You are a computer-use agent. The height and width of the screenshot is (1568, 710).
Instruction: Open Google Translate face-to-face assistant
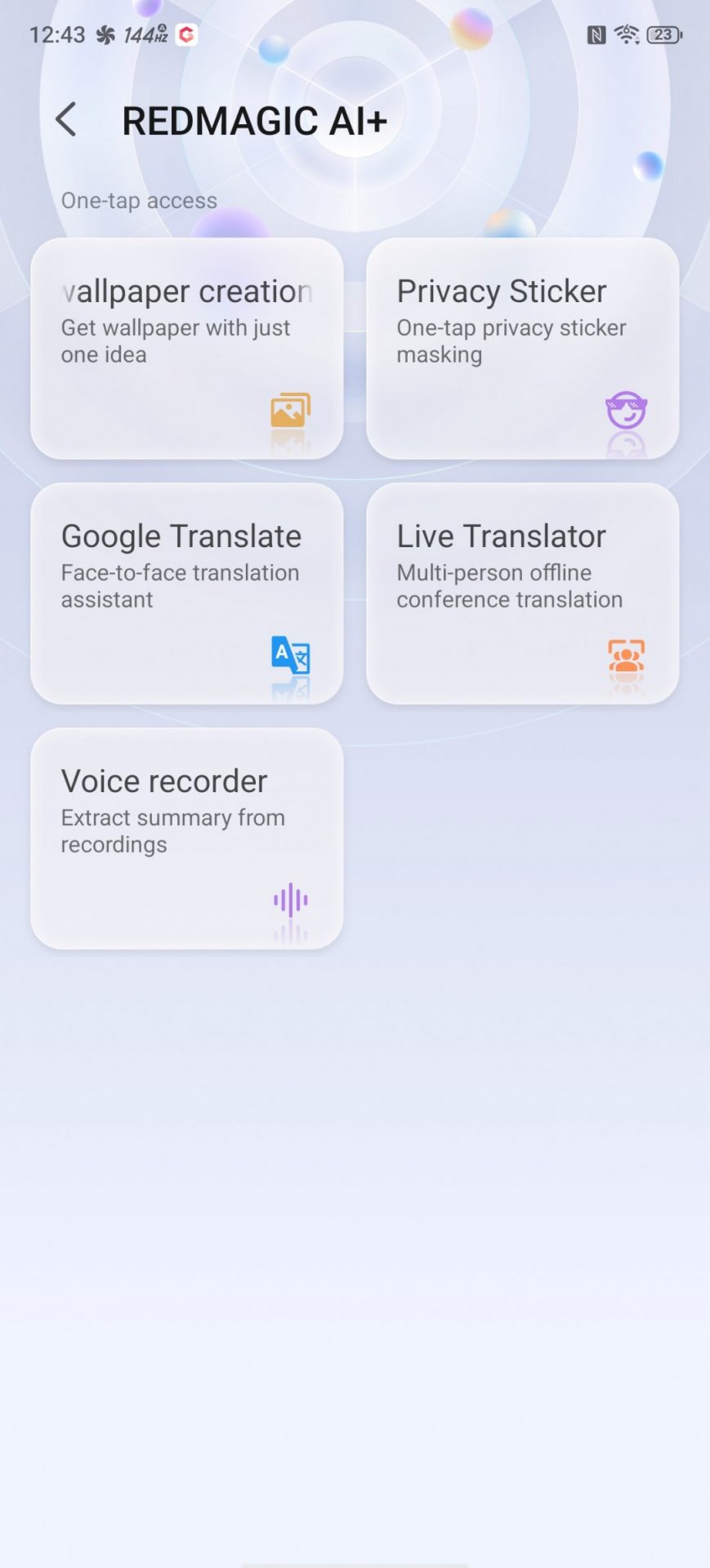186,593
